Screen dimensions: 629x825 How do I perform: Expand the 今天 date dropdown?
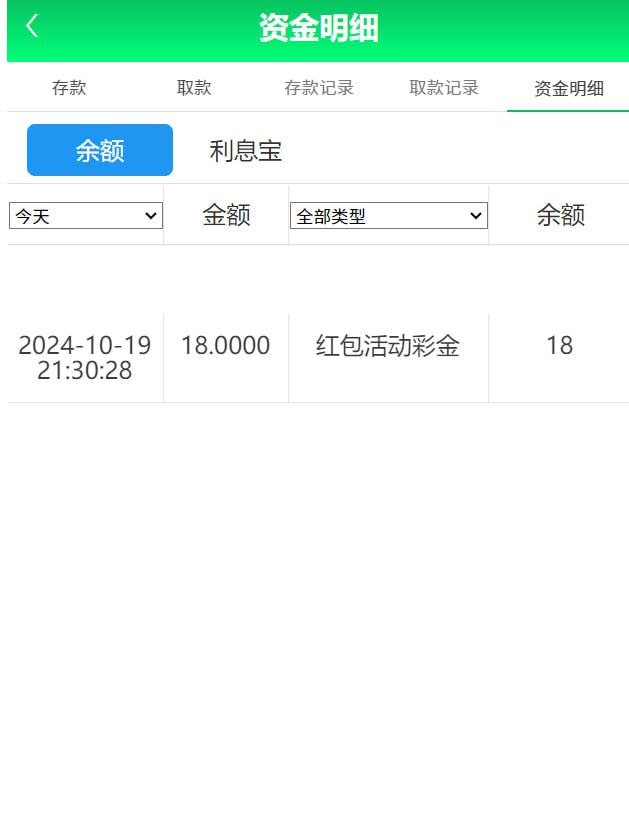point(86,215)
